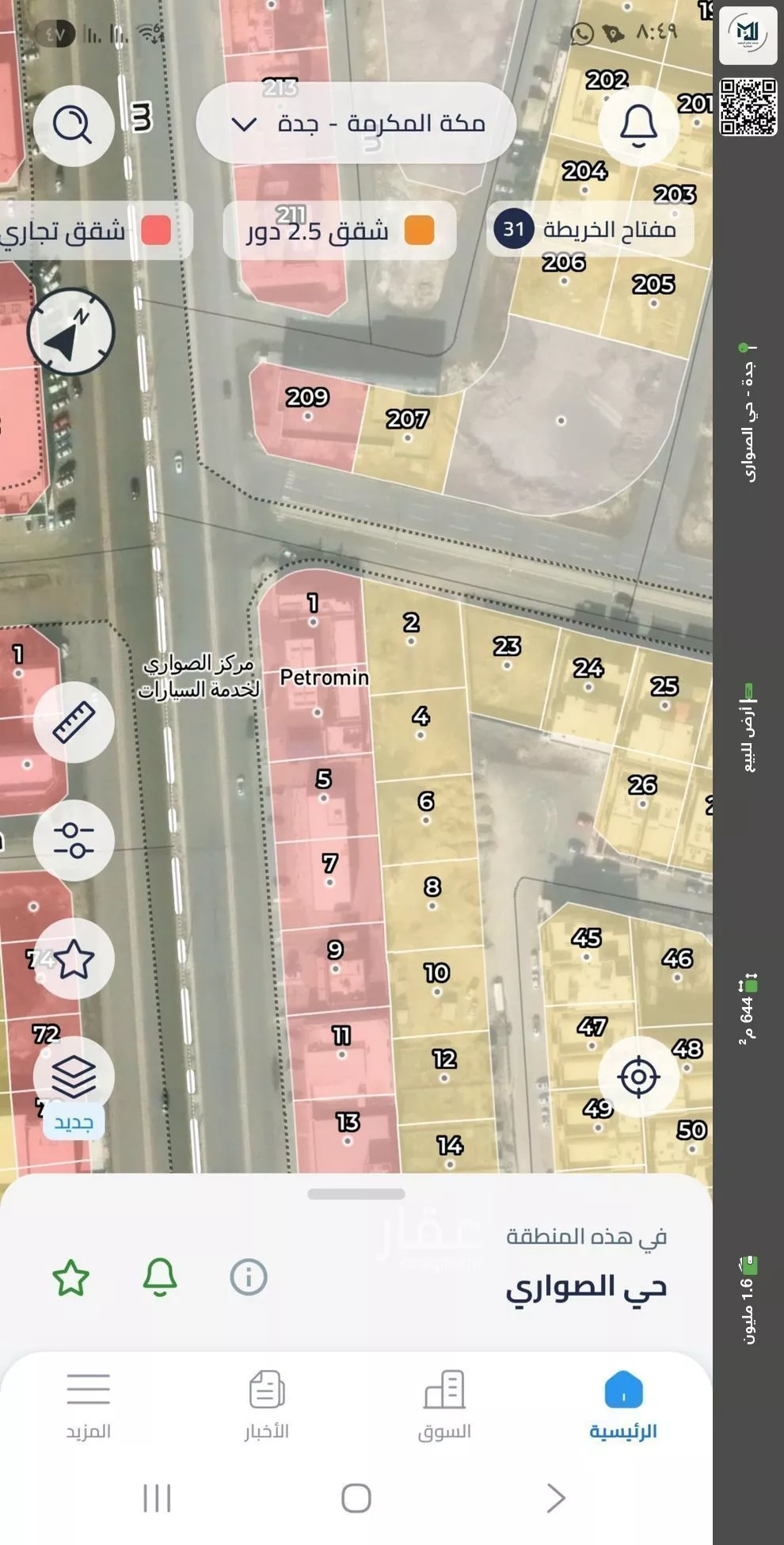Open the More tab
This screenshot has height=1545, width=784.
pyautogui.click(x=88, y=1406)
